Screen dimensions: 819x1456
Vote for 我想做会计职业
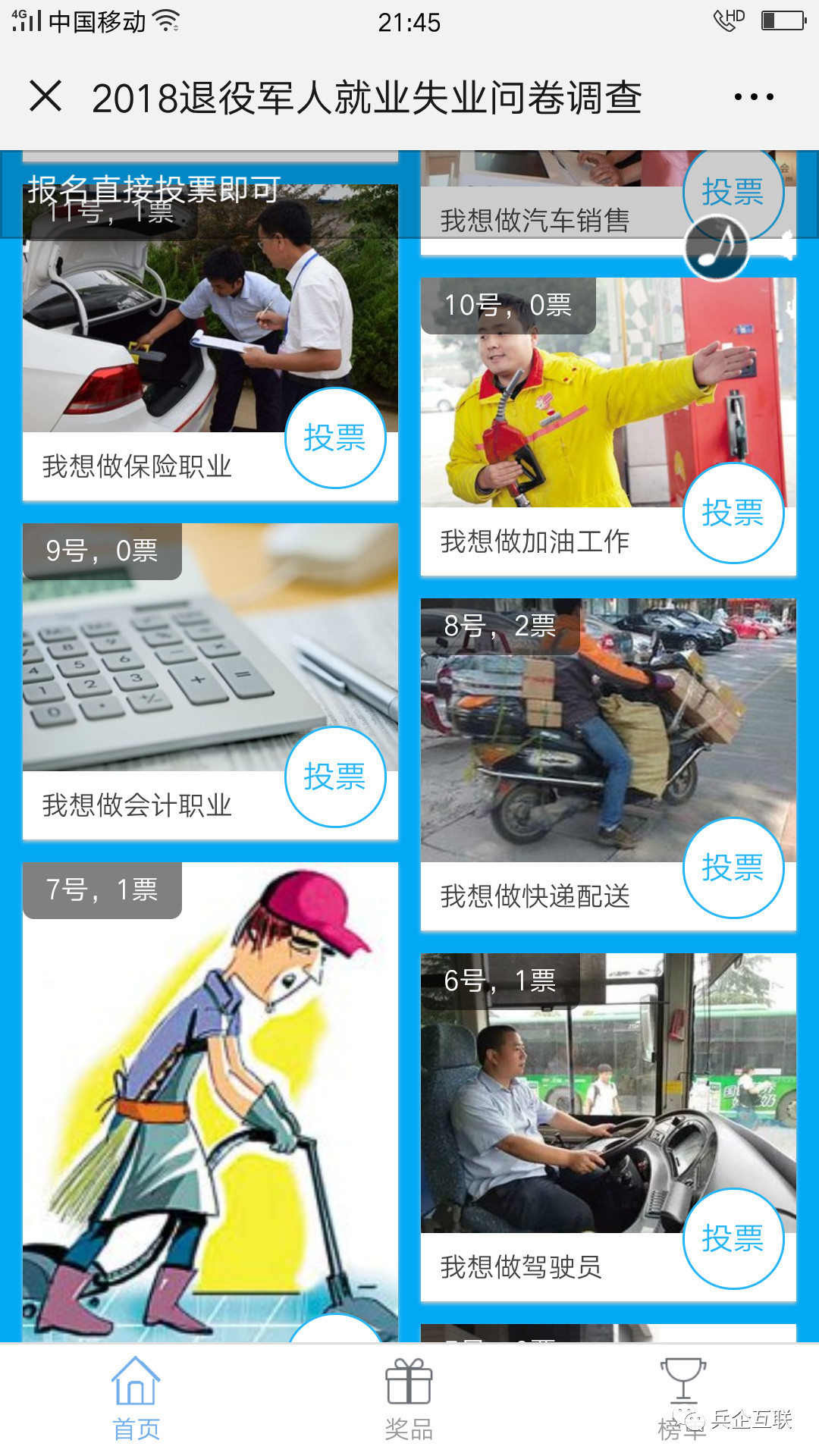pos(335,777)
